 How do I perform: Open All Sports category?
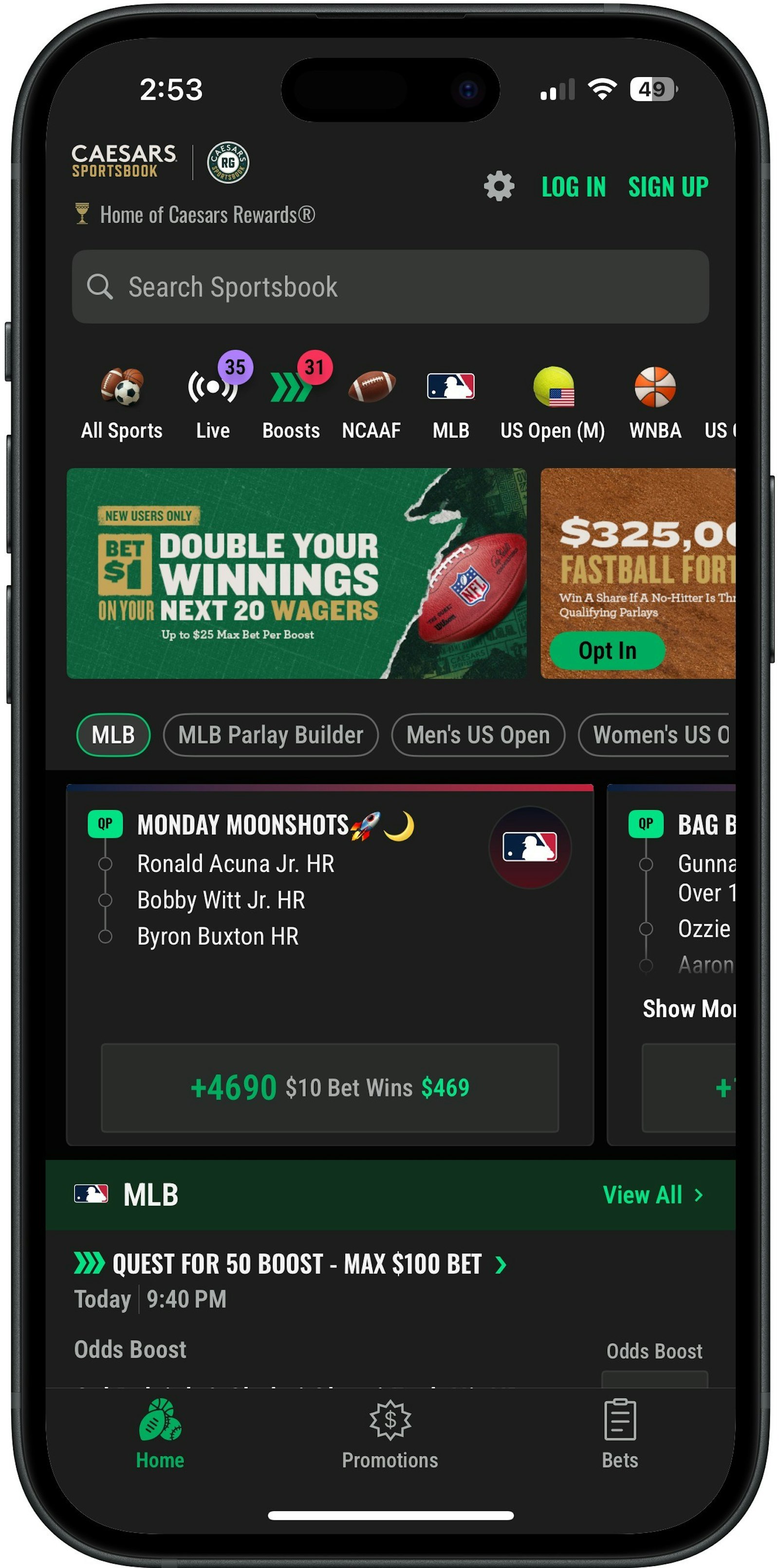tap(122, 402)
